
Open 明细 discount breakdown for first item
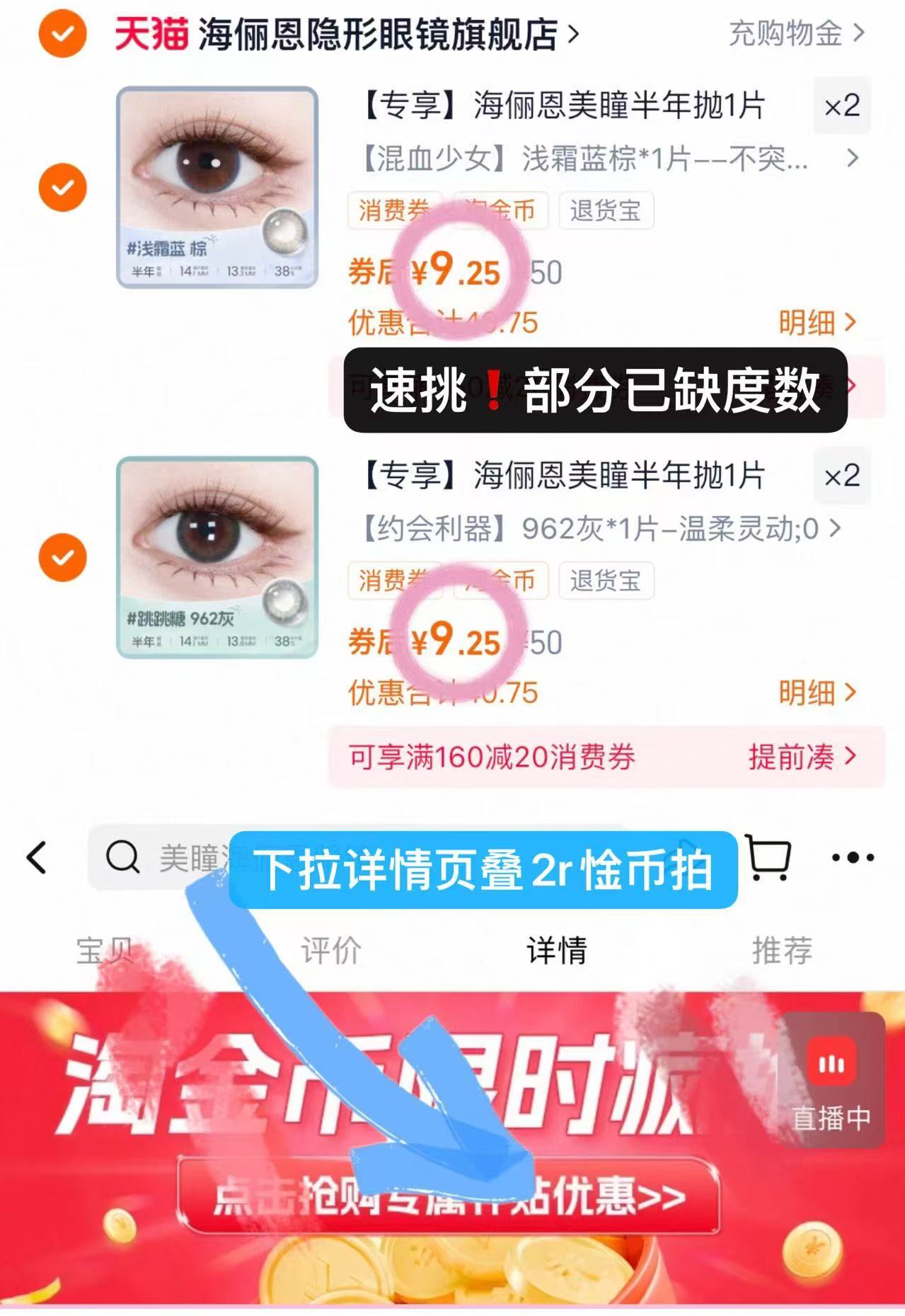pyautogui.click(x=814, y=324)
